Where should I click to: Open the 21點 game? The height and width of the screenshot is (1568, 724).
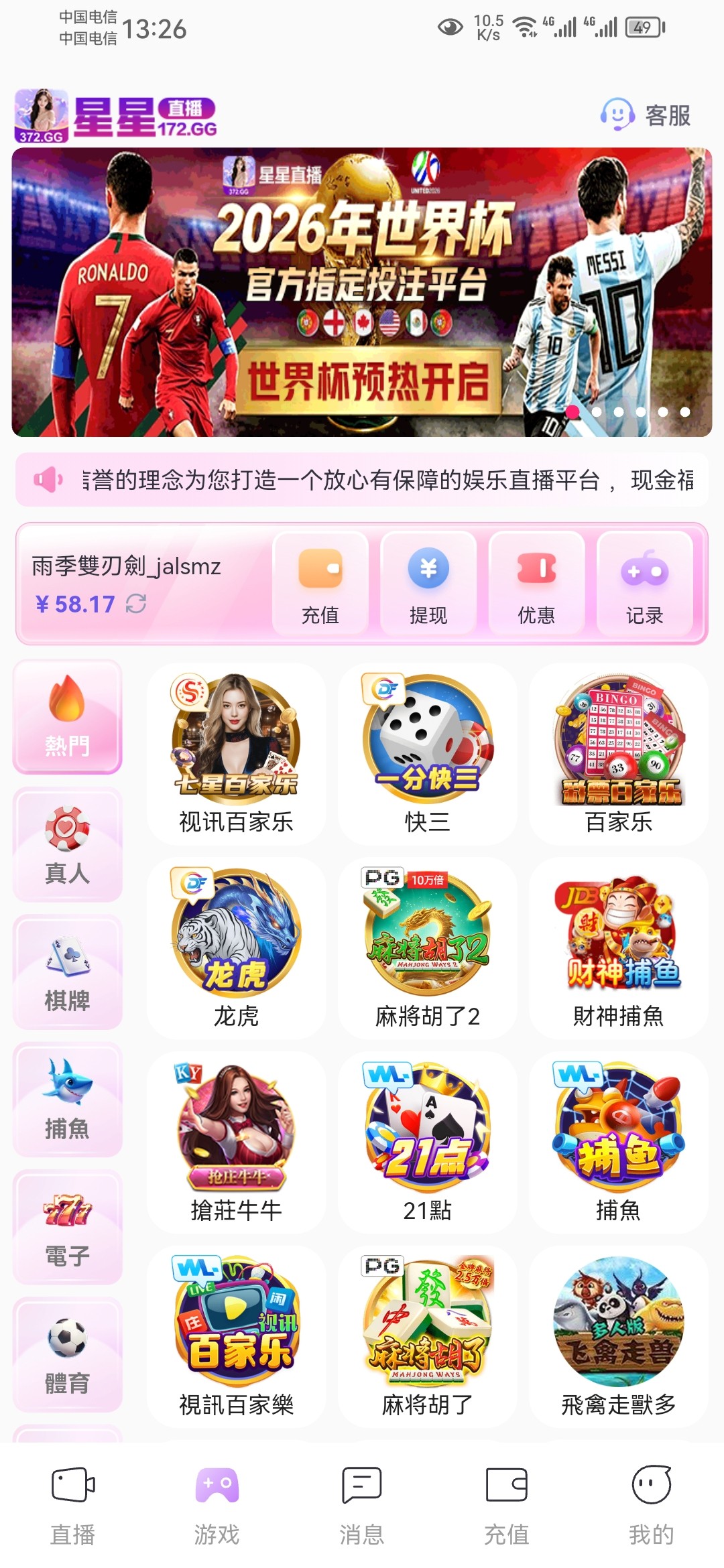tap(428, 1142)
